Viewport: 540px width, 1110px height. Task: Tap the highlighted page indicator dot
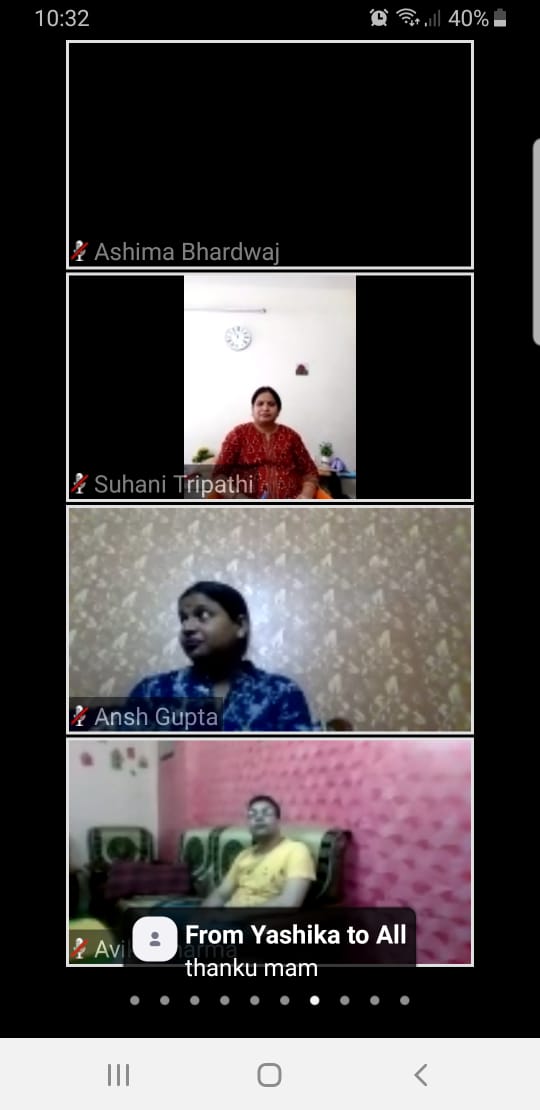314,1000
